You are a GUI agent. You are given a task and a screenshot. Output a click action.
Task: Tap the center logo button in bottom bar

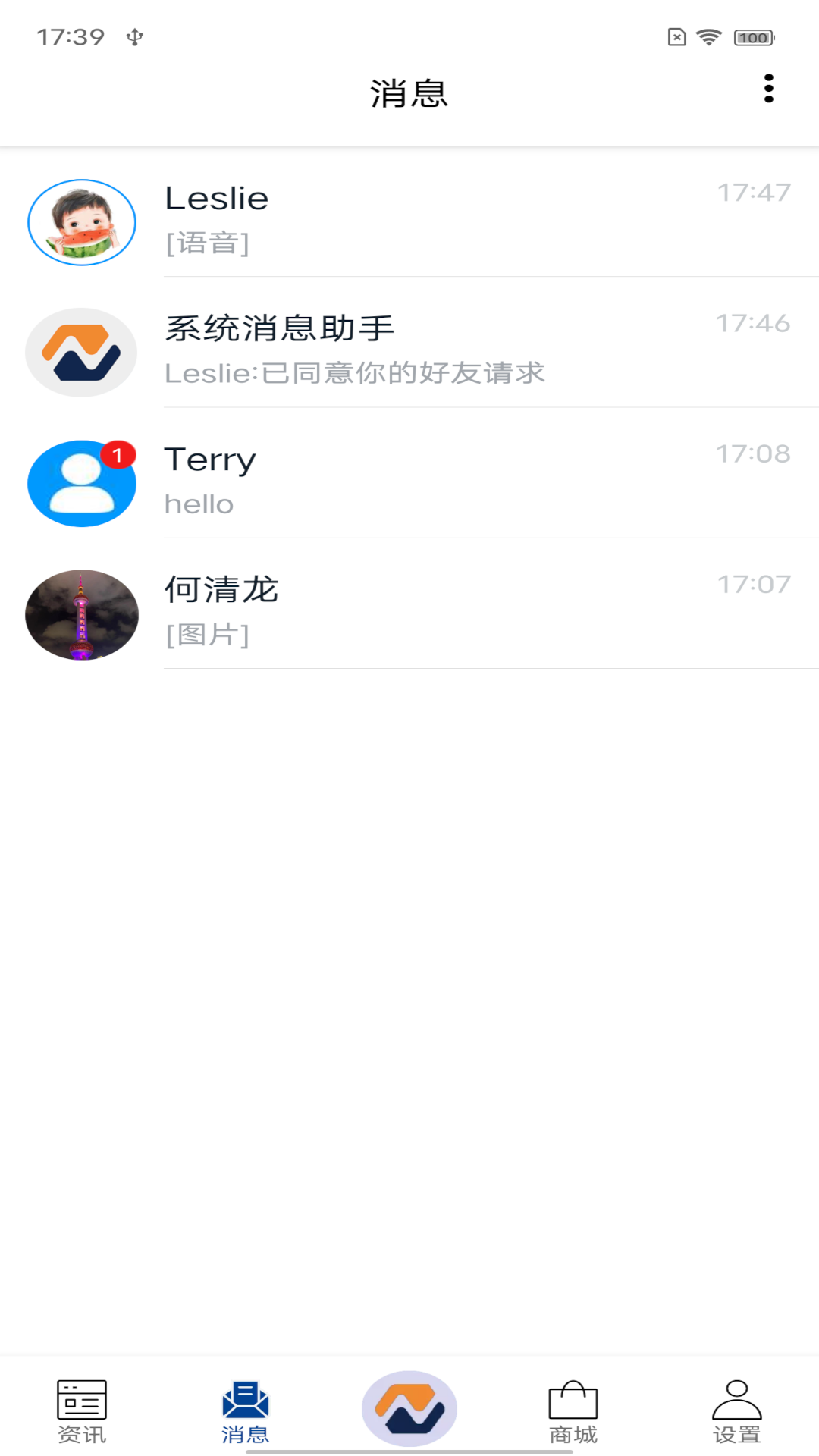tap(409, 1407)
